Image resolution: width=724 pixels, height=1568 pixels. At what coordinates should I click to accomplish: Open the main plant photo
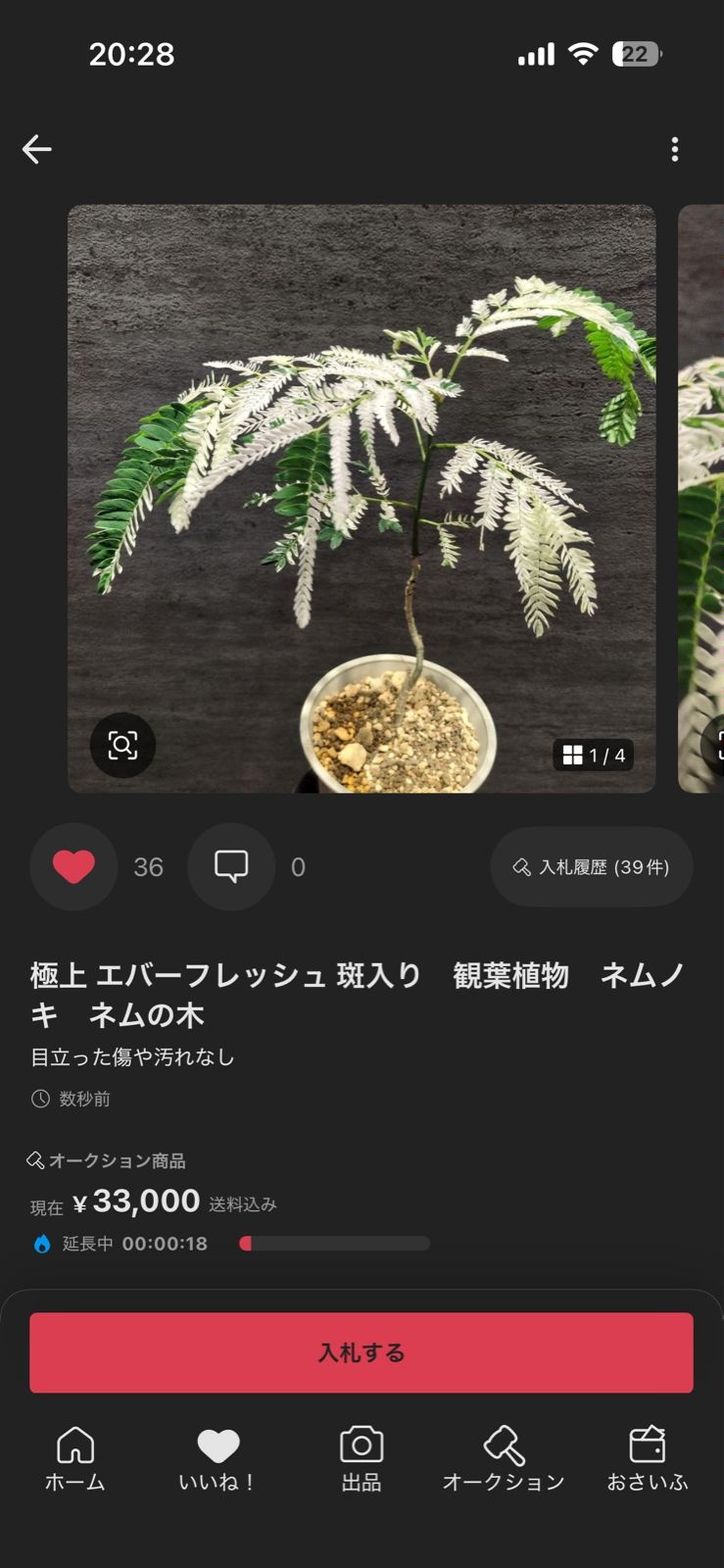point(362,498)
